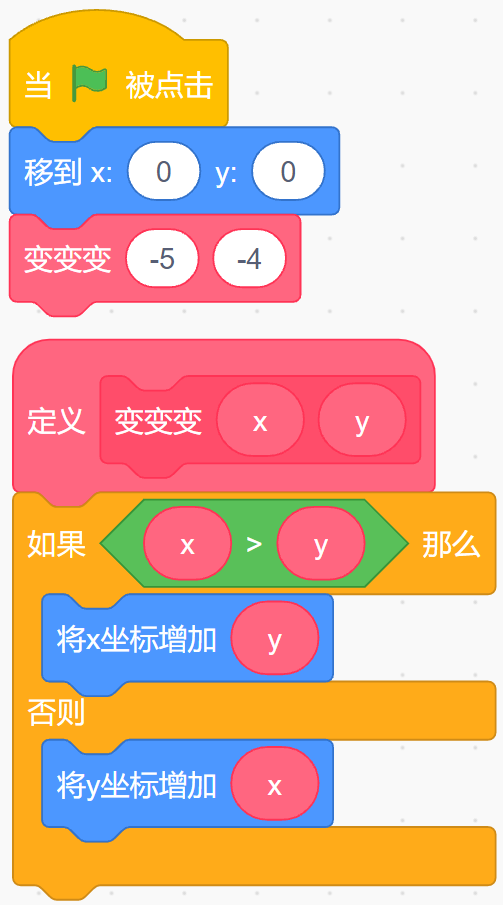Edit the x value in 移到 block
The width and height of the screenshot is (503, 905).
(164, 171)
